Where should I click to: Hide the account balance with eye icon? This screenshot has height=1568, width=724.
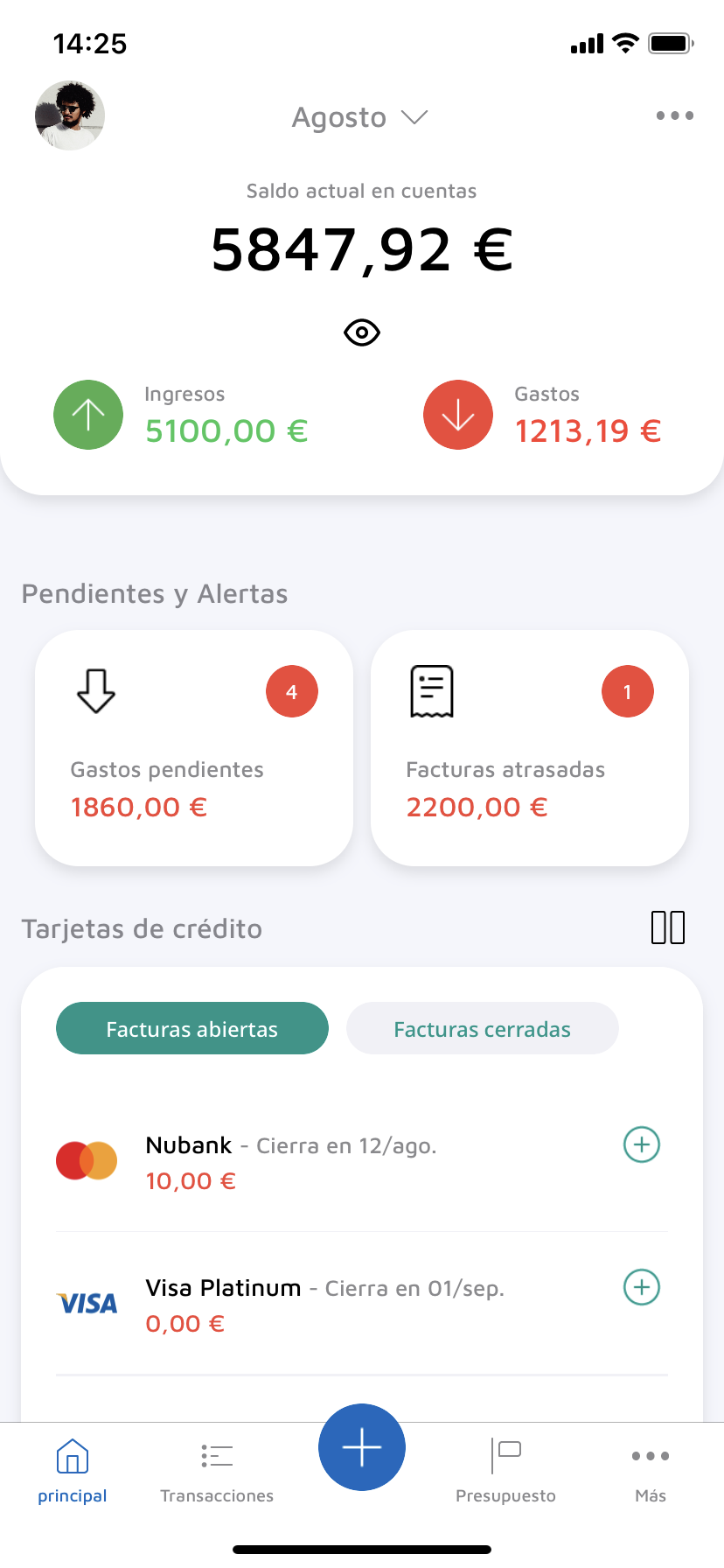(362, 332)
